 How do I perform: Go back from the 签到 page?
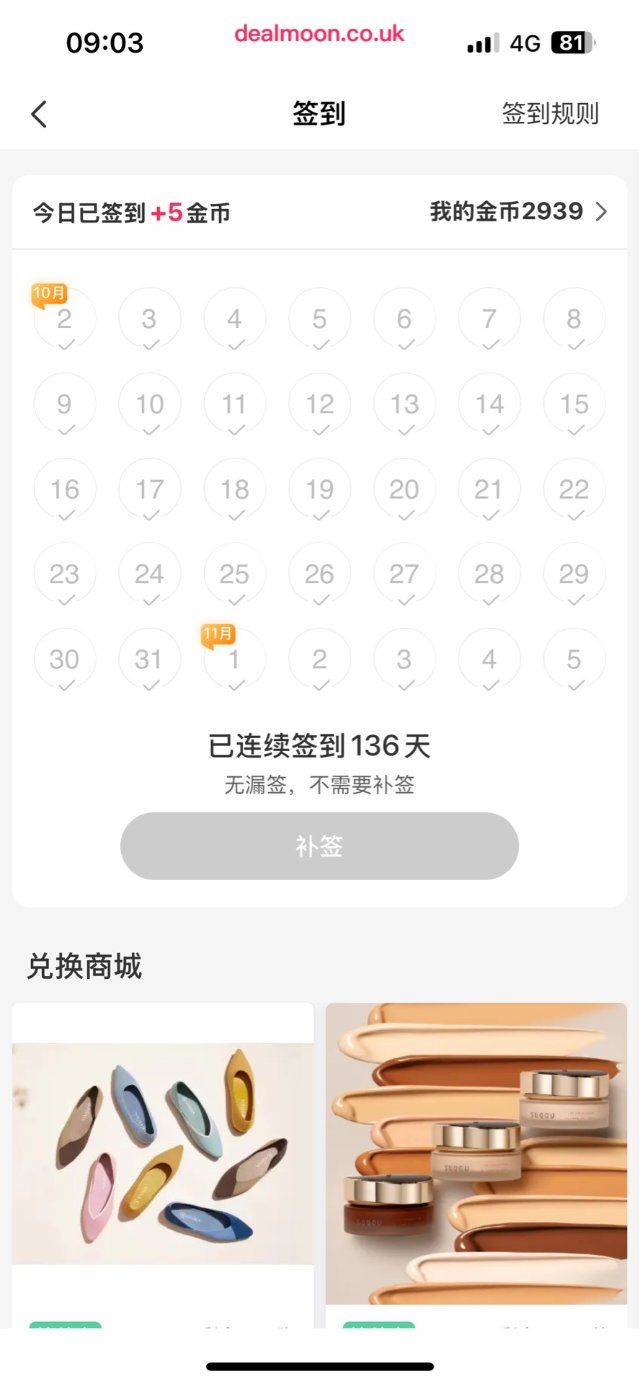(x=39, y=114)
